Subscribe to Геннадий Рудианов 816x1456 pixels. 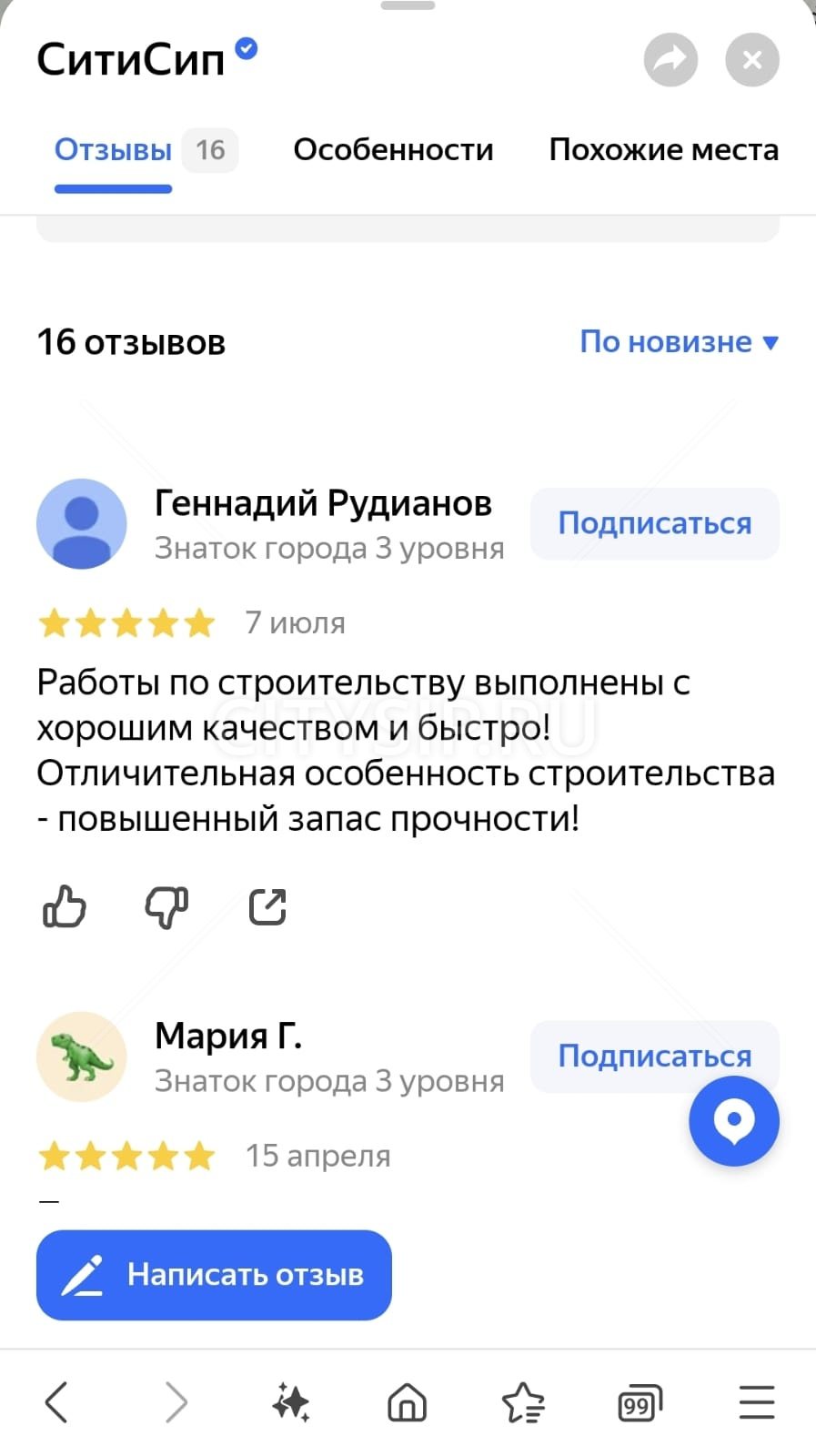[654, 523]
